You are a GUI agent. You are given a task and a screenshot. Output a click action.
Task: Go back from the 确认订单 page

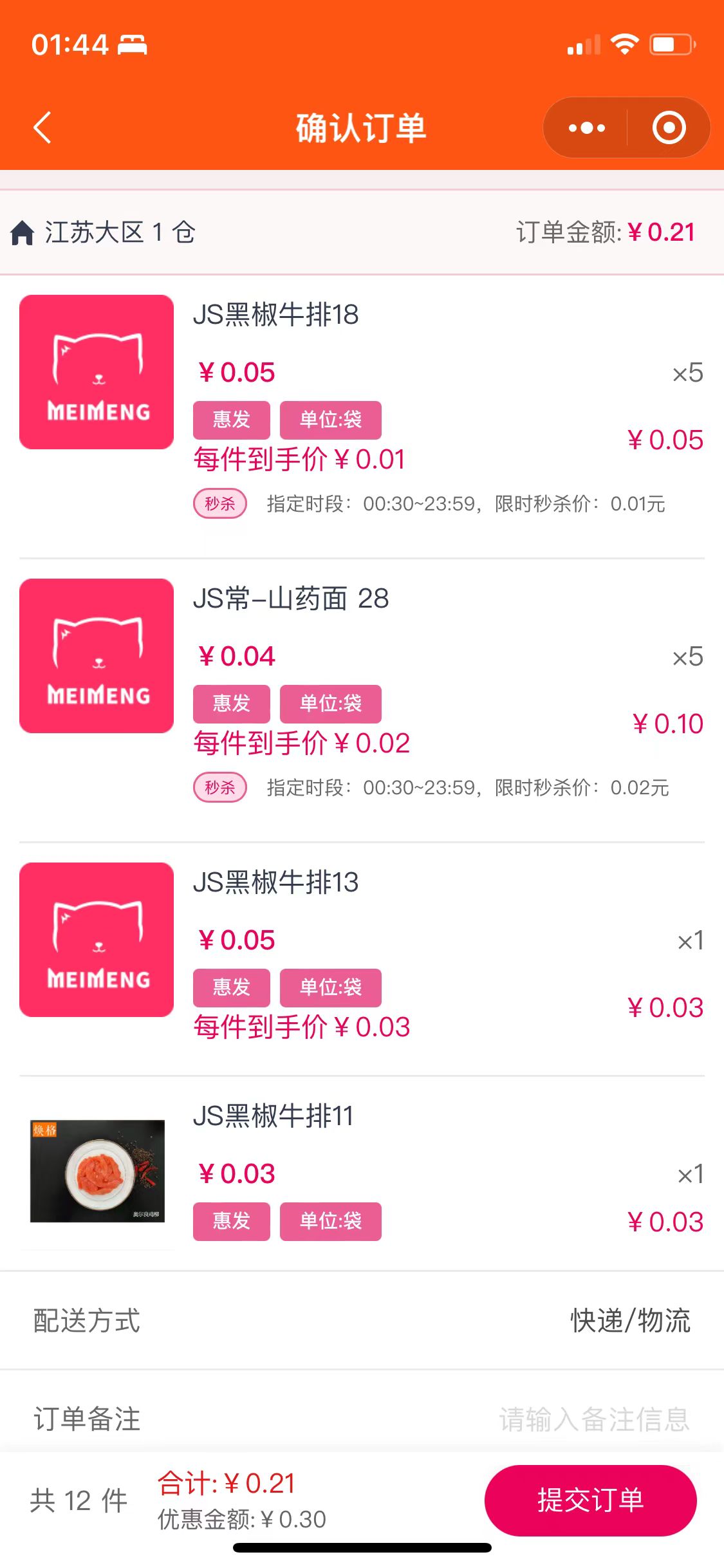[x=42, y=127]
